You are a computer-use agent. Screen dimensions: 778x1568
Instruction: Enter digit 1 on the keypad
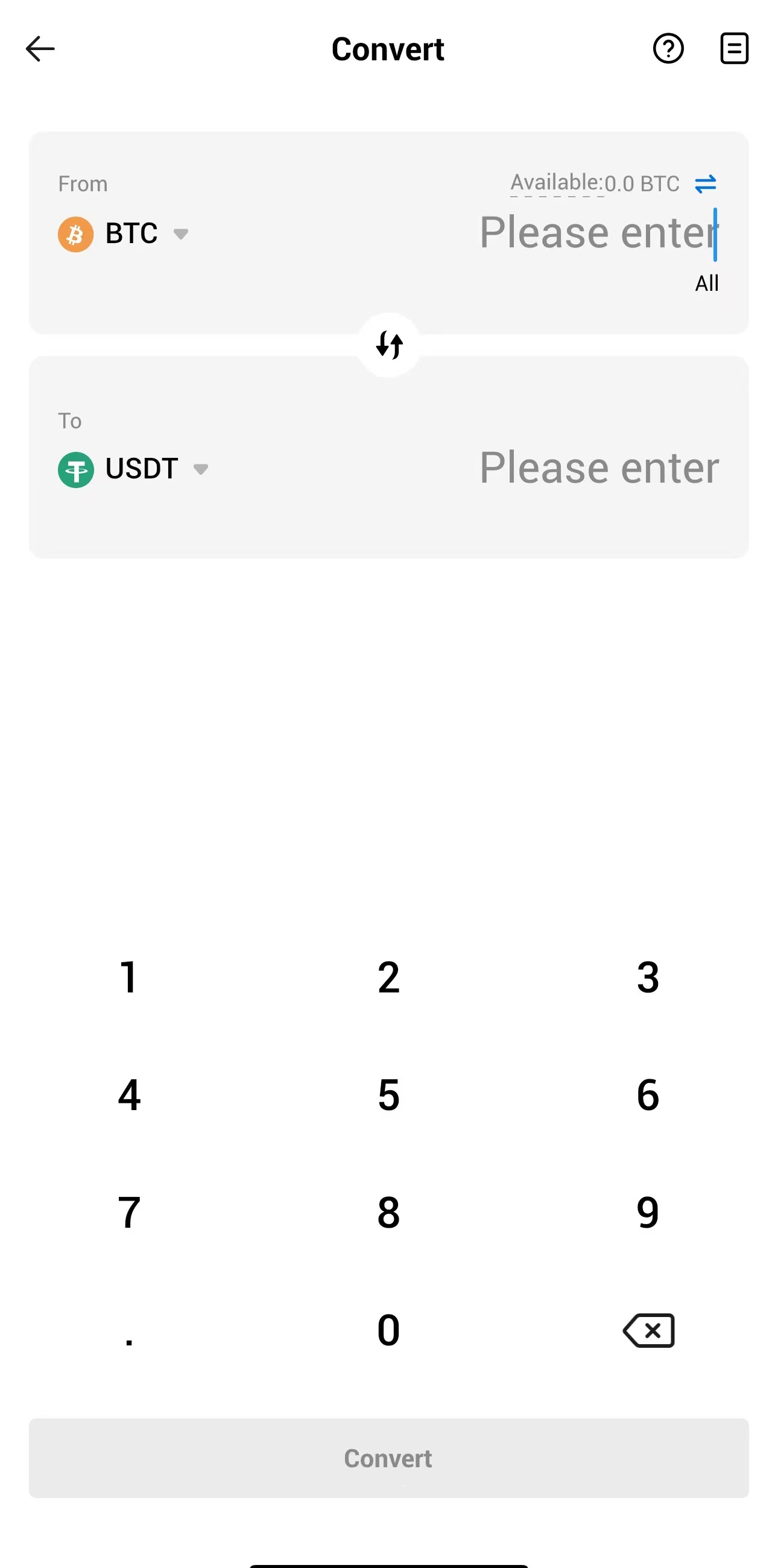pos(129,977)
